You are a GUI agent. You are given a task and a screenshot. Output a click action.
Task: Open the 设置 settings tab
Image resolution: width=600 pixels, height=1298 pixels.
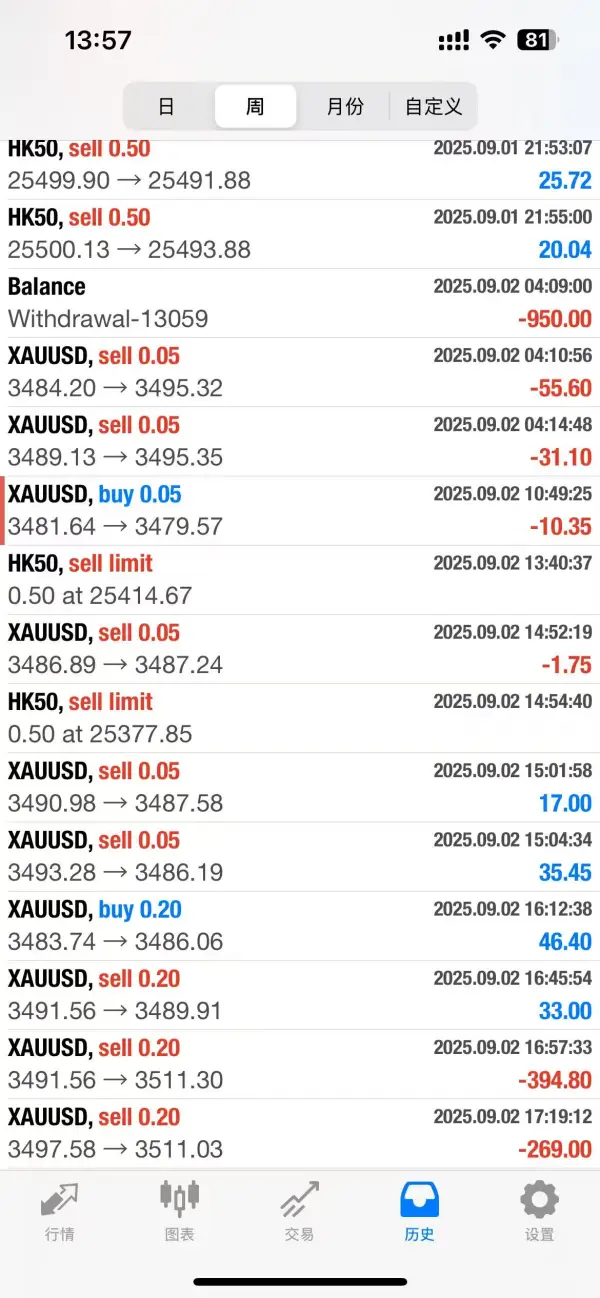[540, 1210]
